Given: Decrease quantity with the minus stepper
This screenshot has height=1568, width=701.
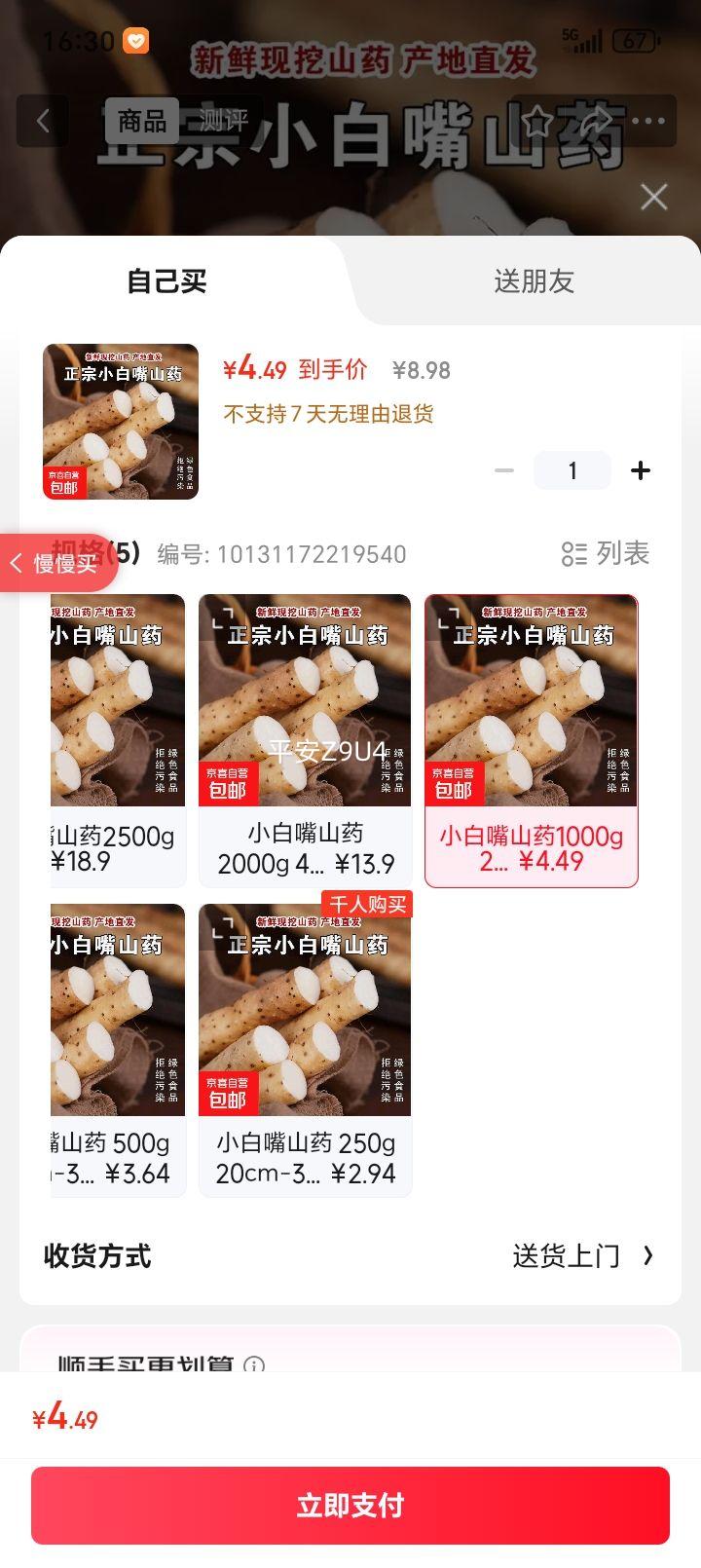Looking at the screenshot, I should coord(504,470).
